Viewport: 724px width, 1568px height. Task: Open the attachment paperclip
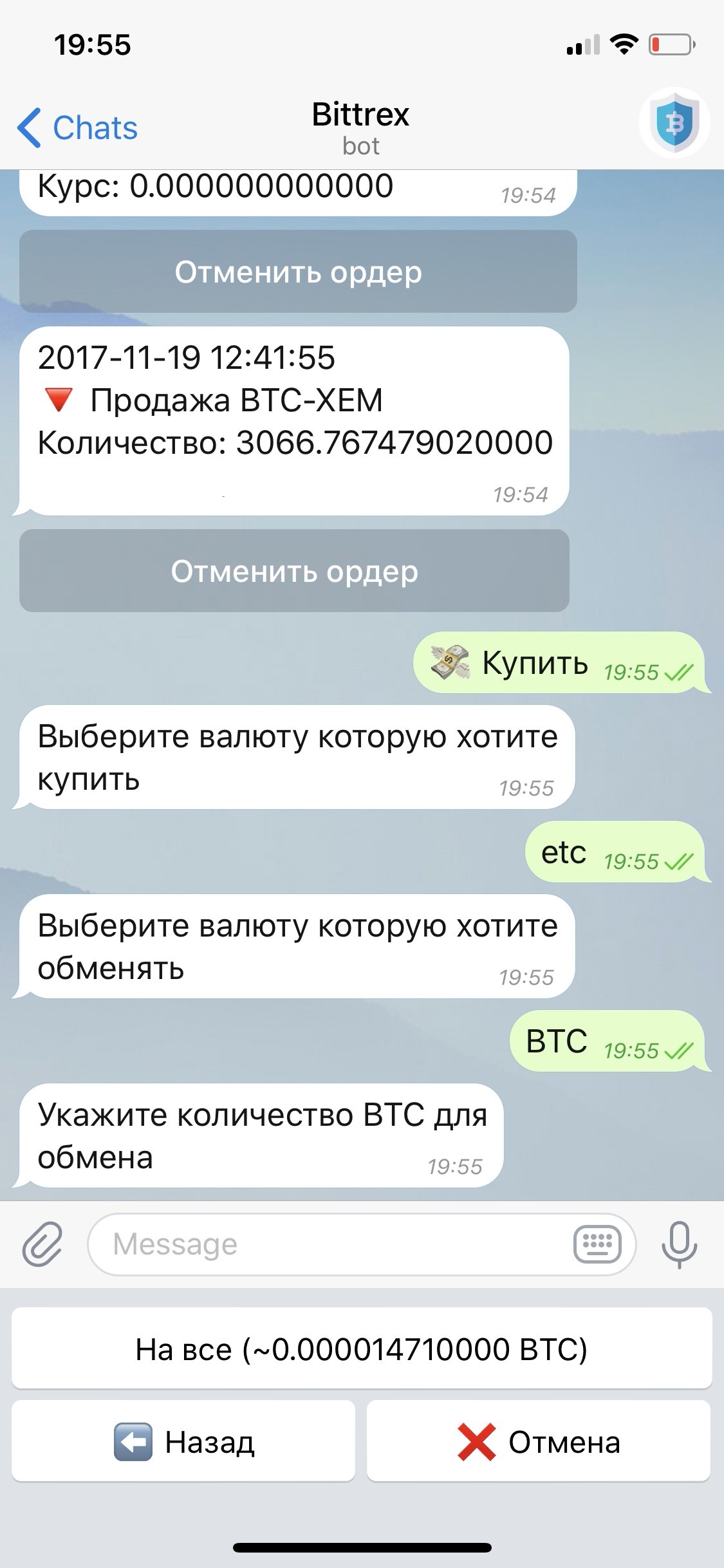(42, 1244)
